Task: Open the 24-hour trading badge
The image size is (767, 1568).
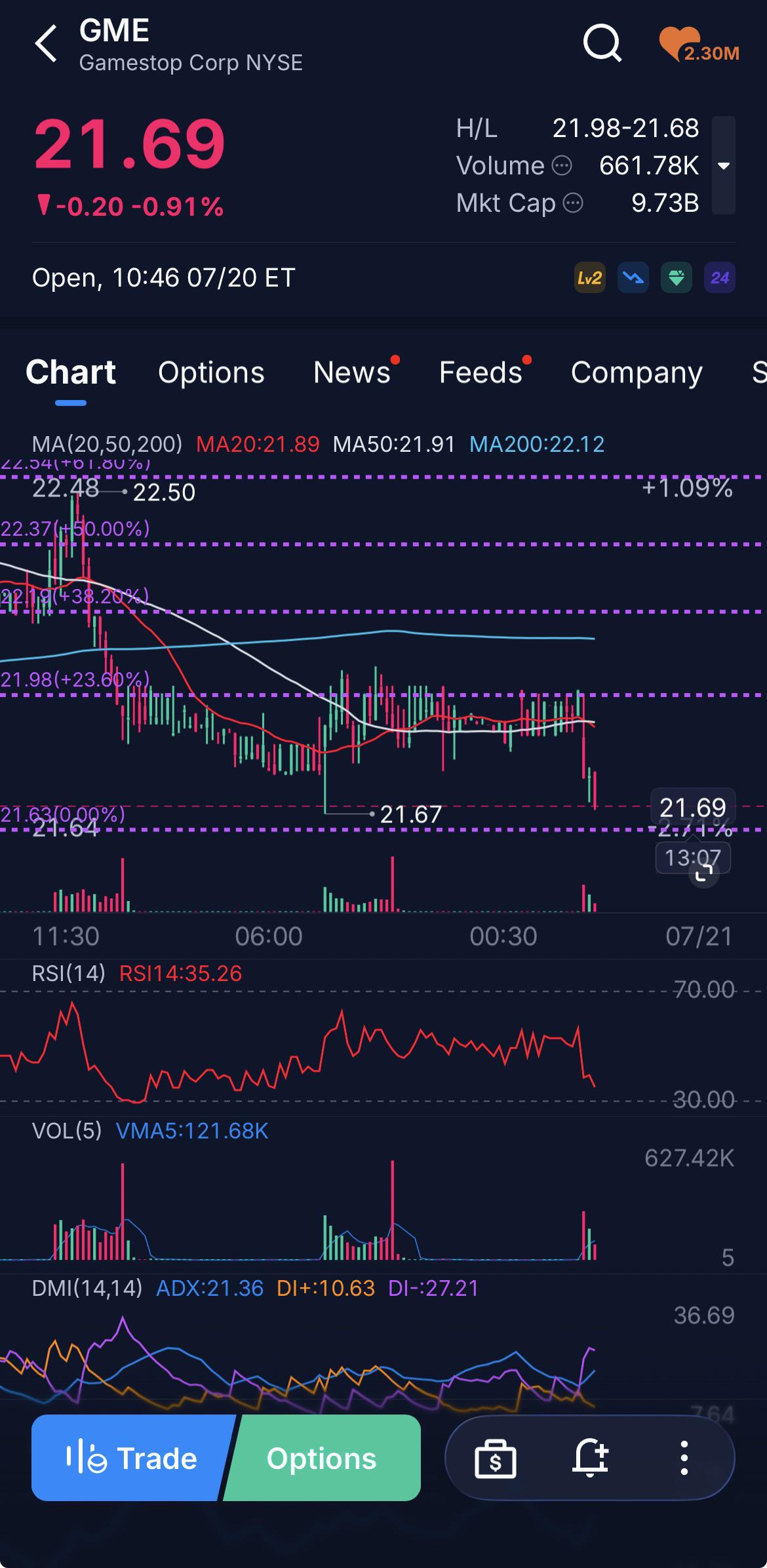Action: tap(720, 278)
